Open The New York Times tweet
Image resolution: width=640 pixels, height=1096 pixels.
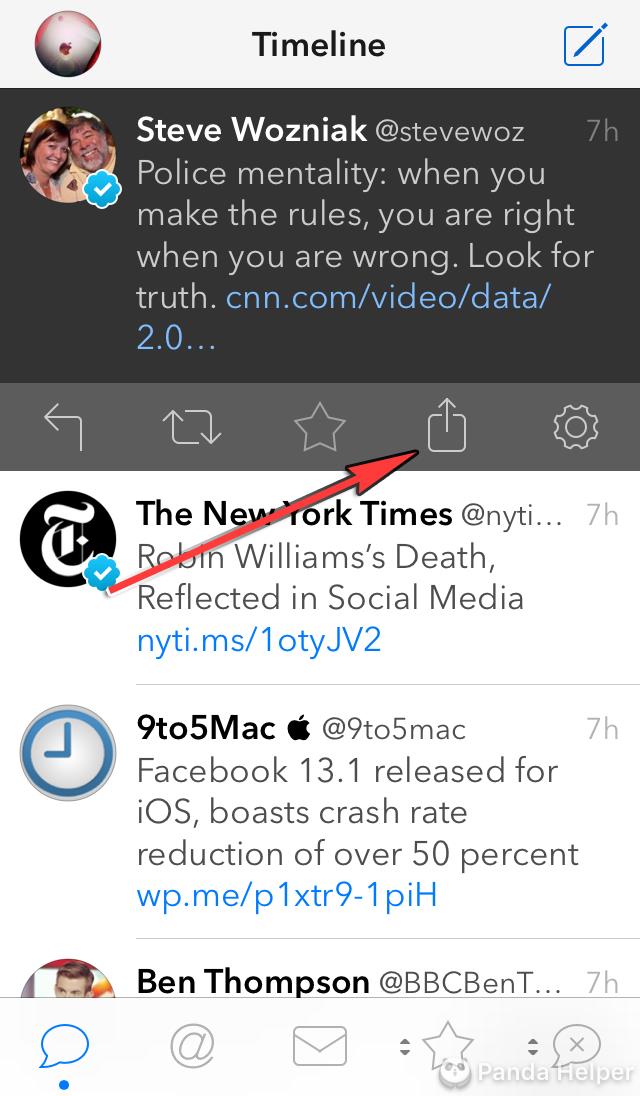[x=320, y=577]
